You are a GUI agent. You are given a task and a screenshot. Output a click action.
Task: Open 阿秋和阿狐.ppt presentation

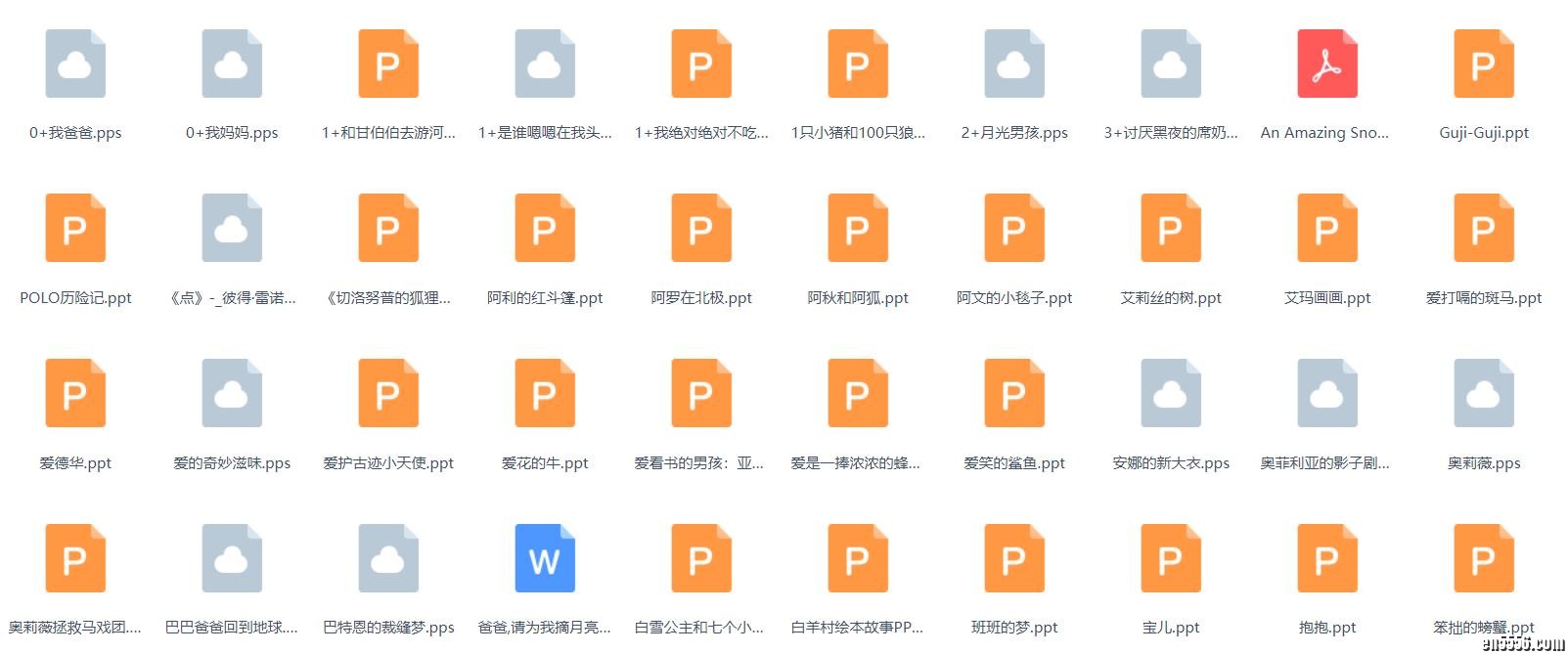pyautogui.click(x=858, y=229)
